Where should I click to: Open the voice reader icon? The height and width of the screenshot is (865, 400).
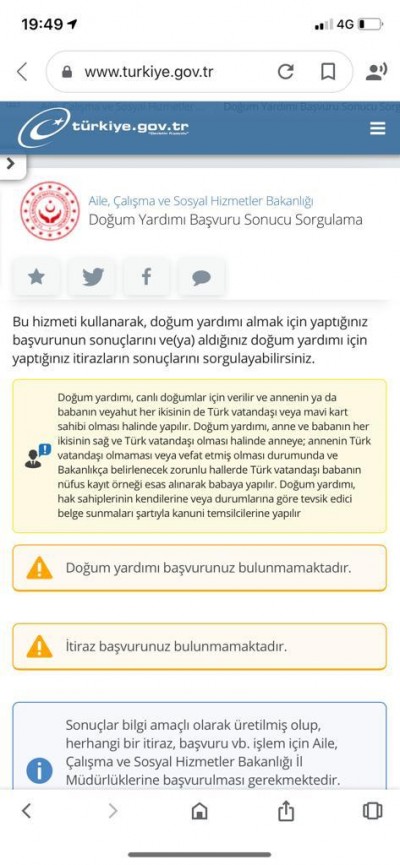(x=376, y=72)
